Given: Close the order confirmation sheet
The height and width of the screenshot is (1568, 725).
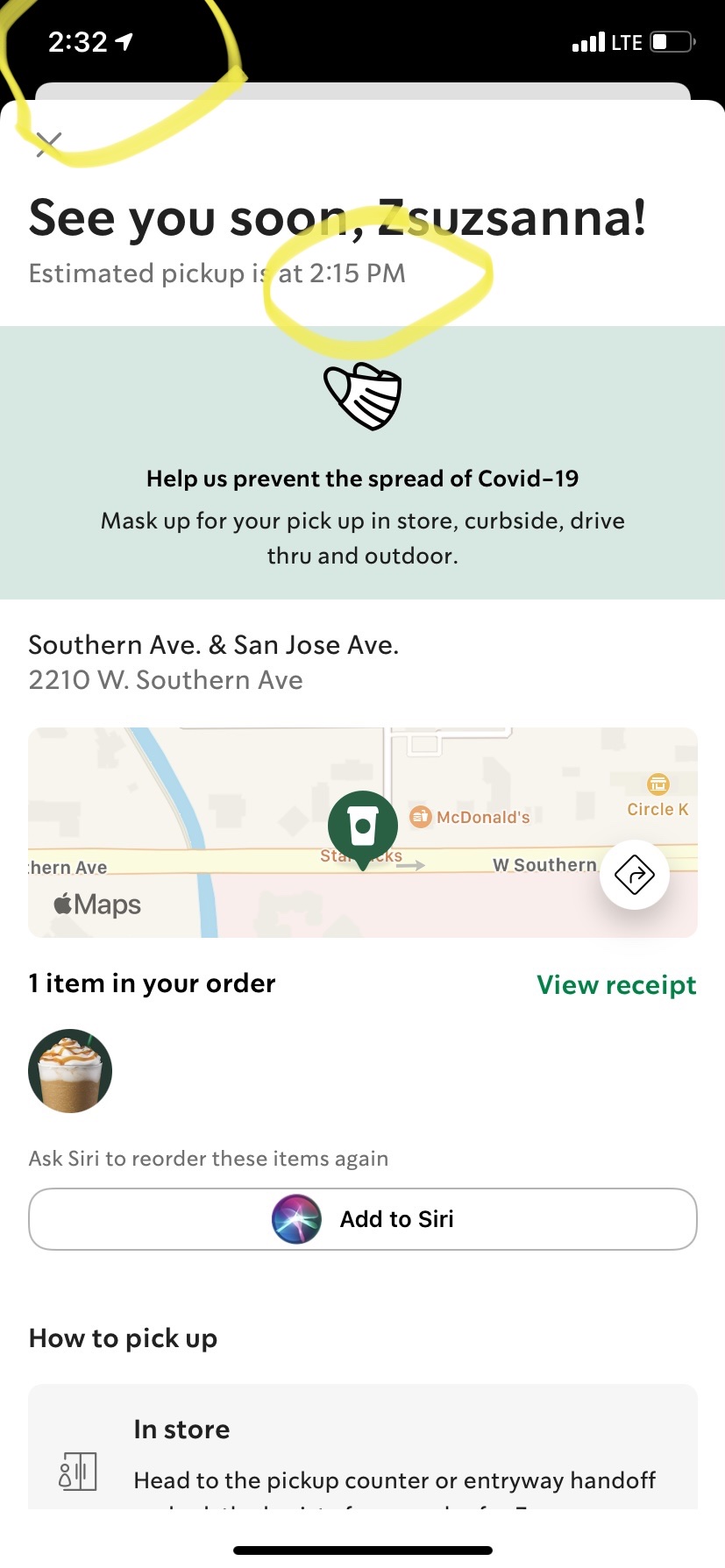Looking at the screenshot, I should click(49, 144).
